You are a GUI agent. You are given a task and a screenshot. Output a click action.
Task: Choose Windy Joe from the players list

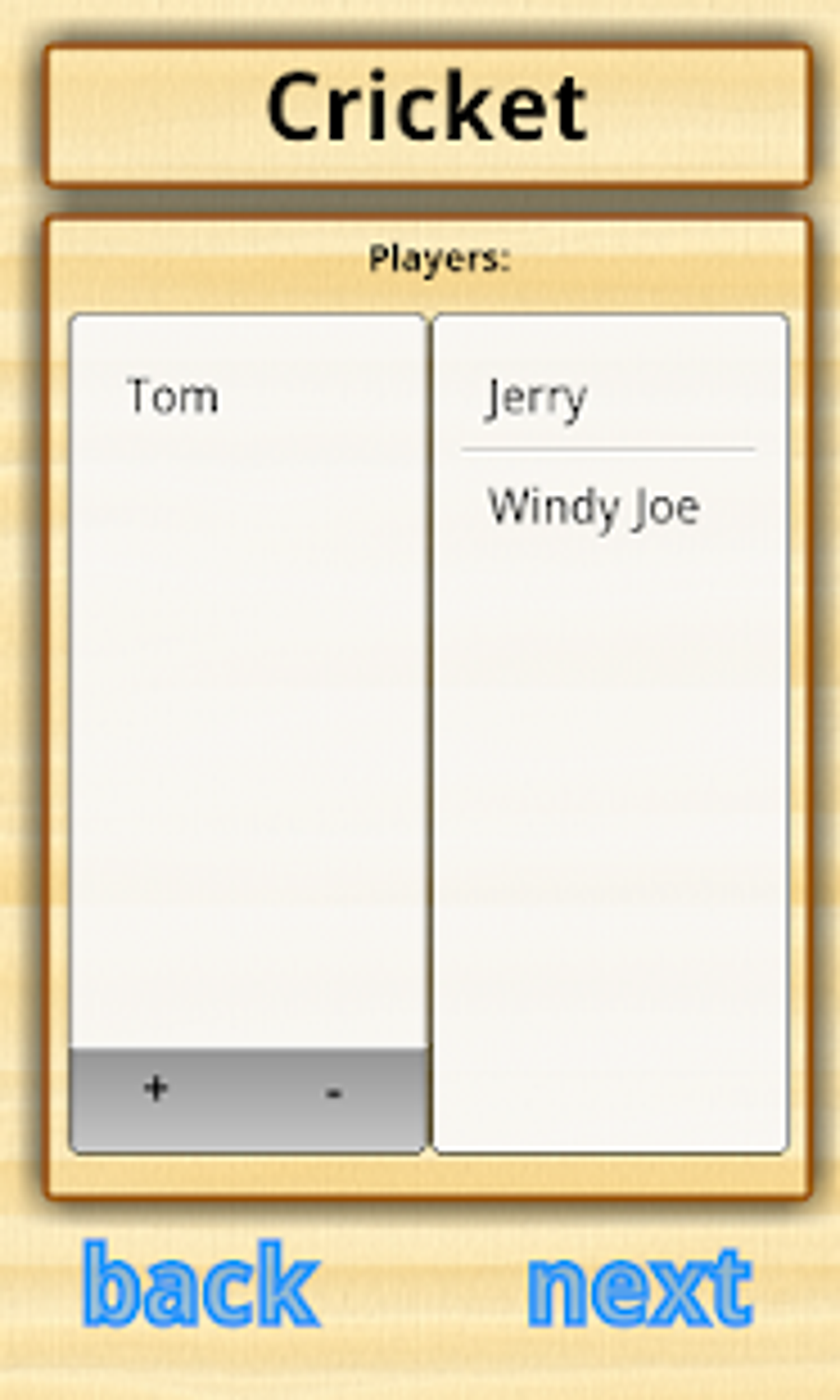(x=594, y=507)
